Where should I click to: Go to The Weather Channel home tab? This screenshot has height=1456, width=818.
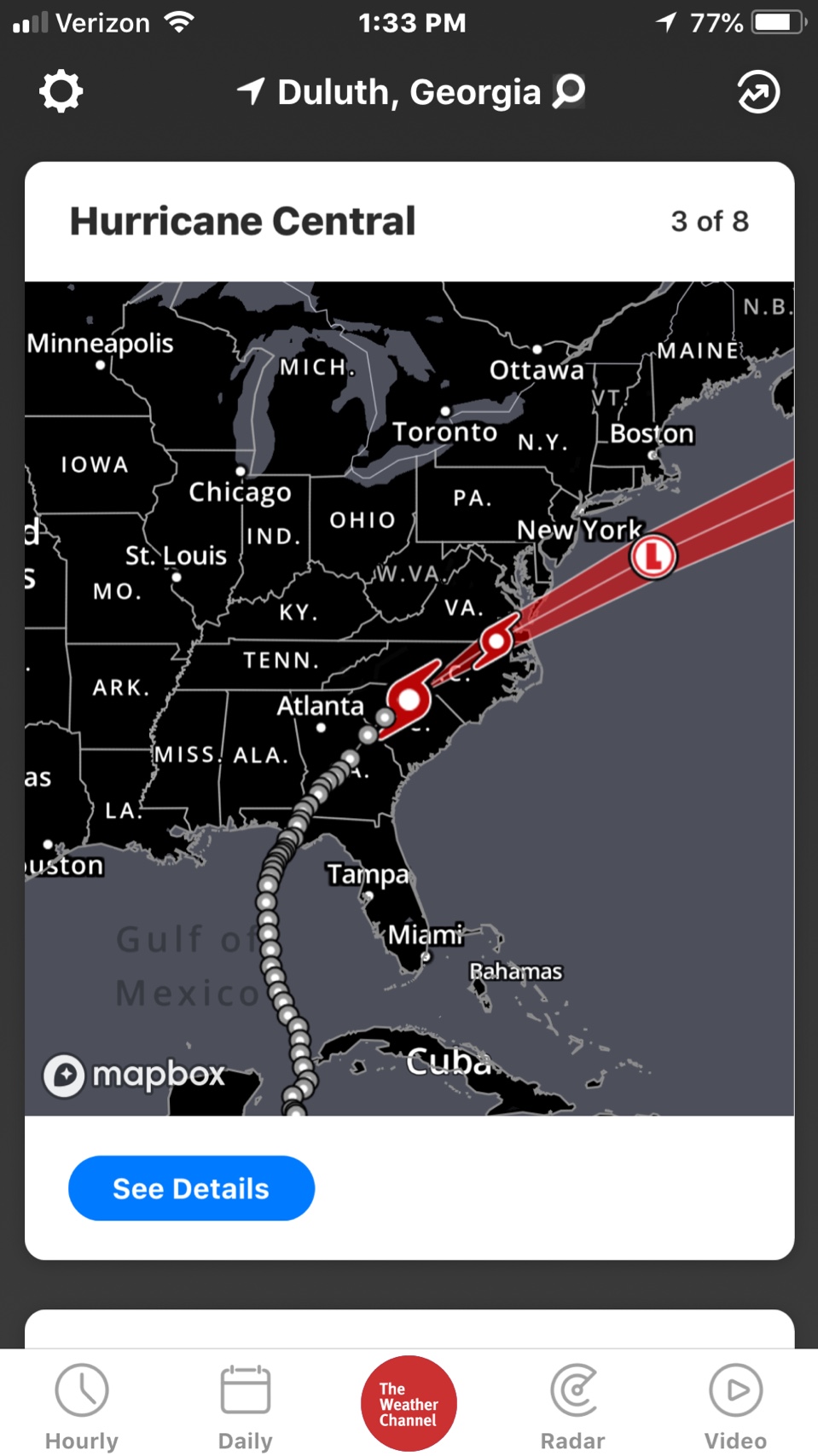pyautogui.click(x=409, y=1403)
